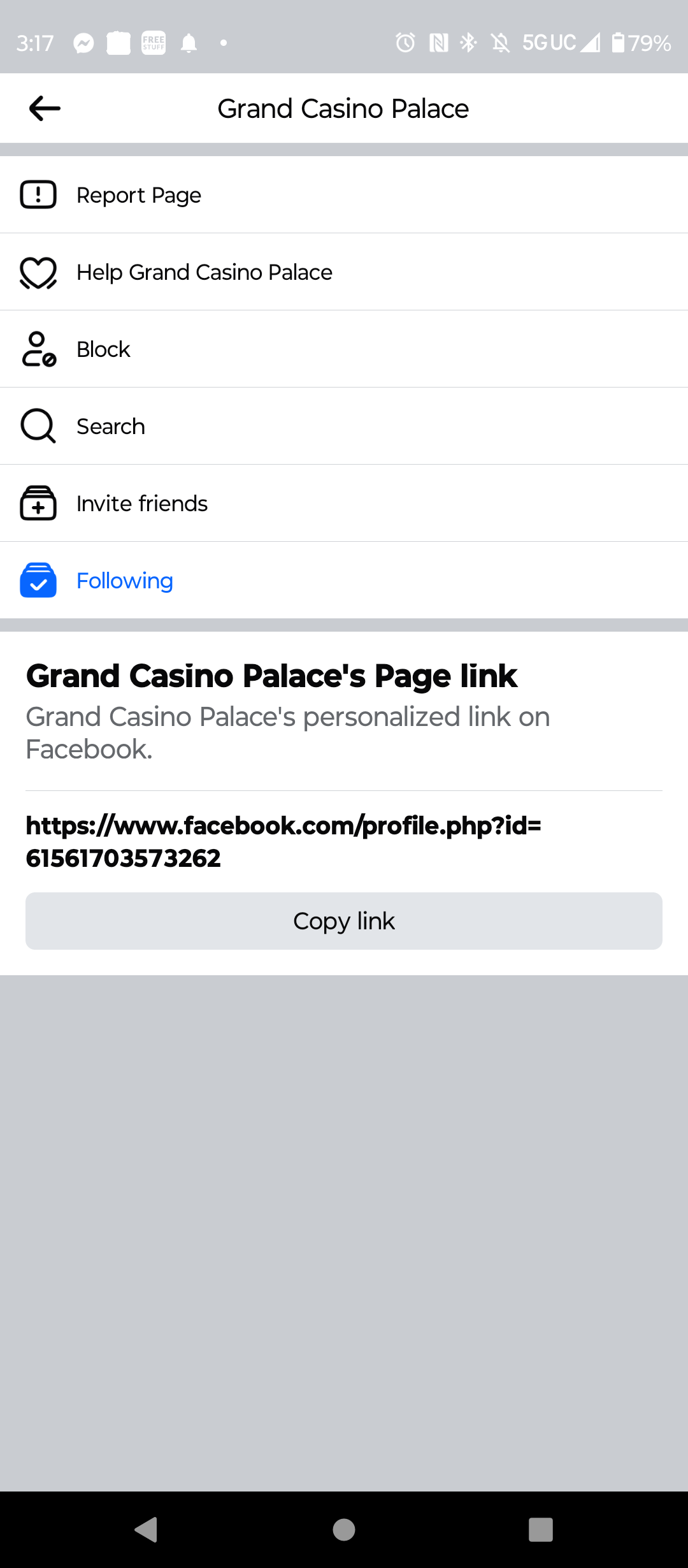
Task: Block this page
Action: pos(344,349)
